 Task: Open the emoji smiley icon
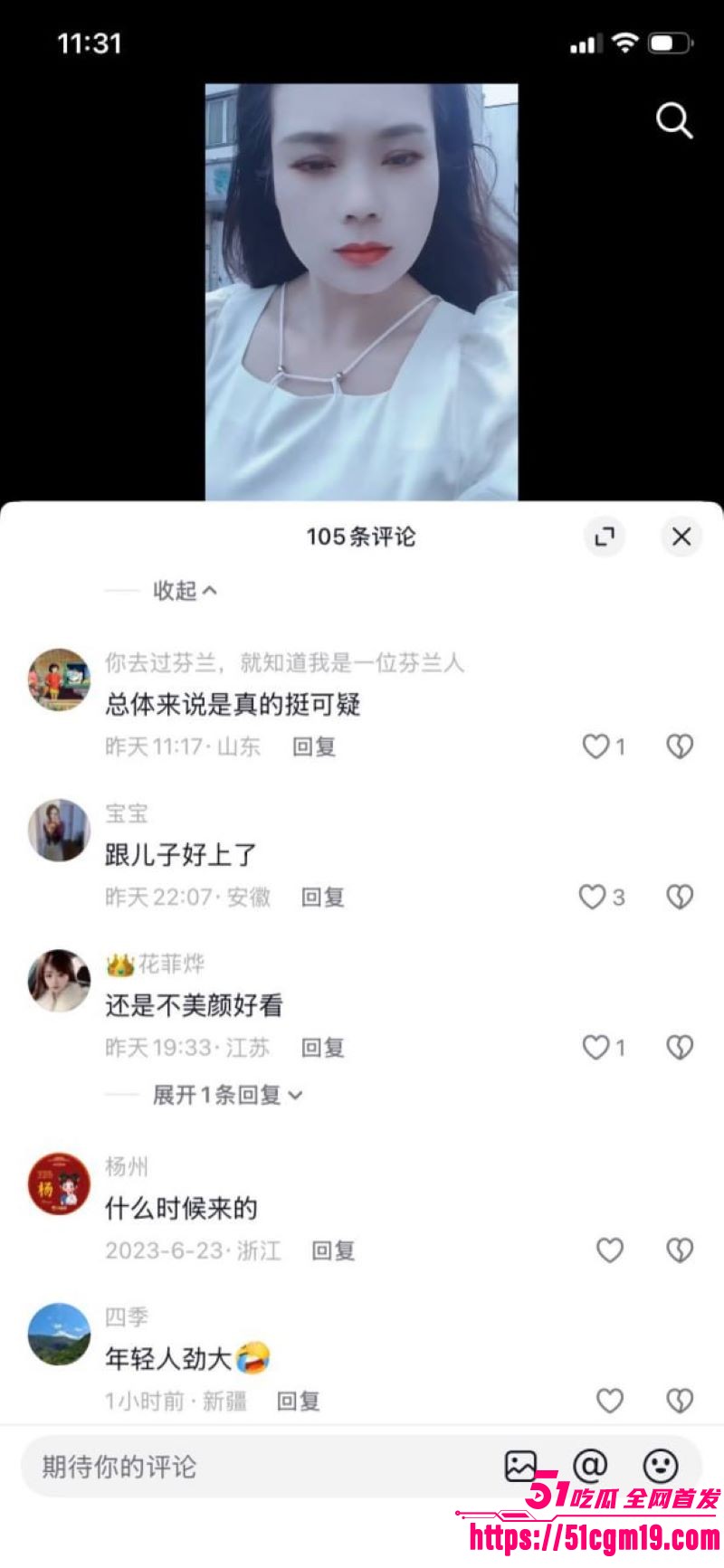pos(660,1465)
